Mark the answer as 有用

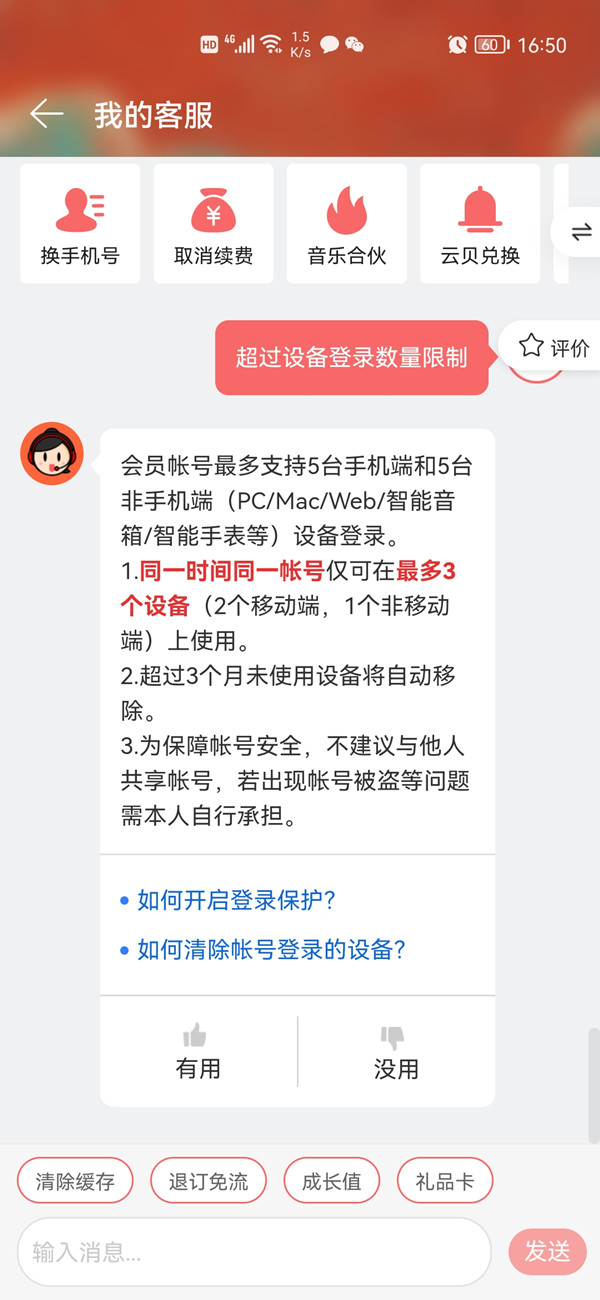click(x=198, y=1051)
